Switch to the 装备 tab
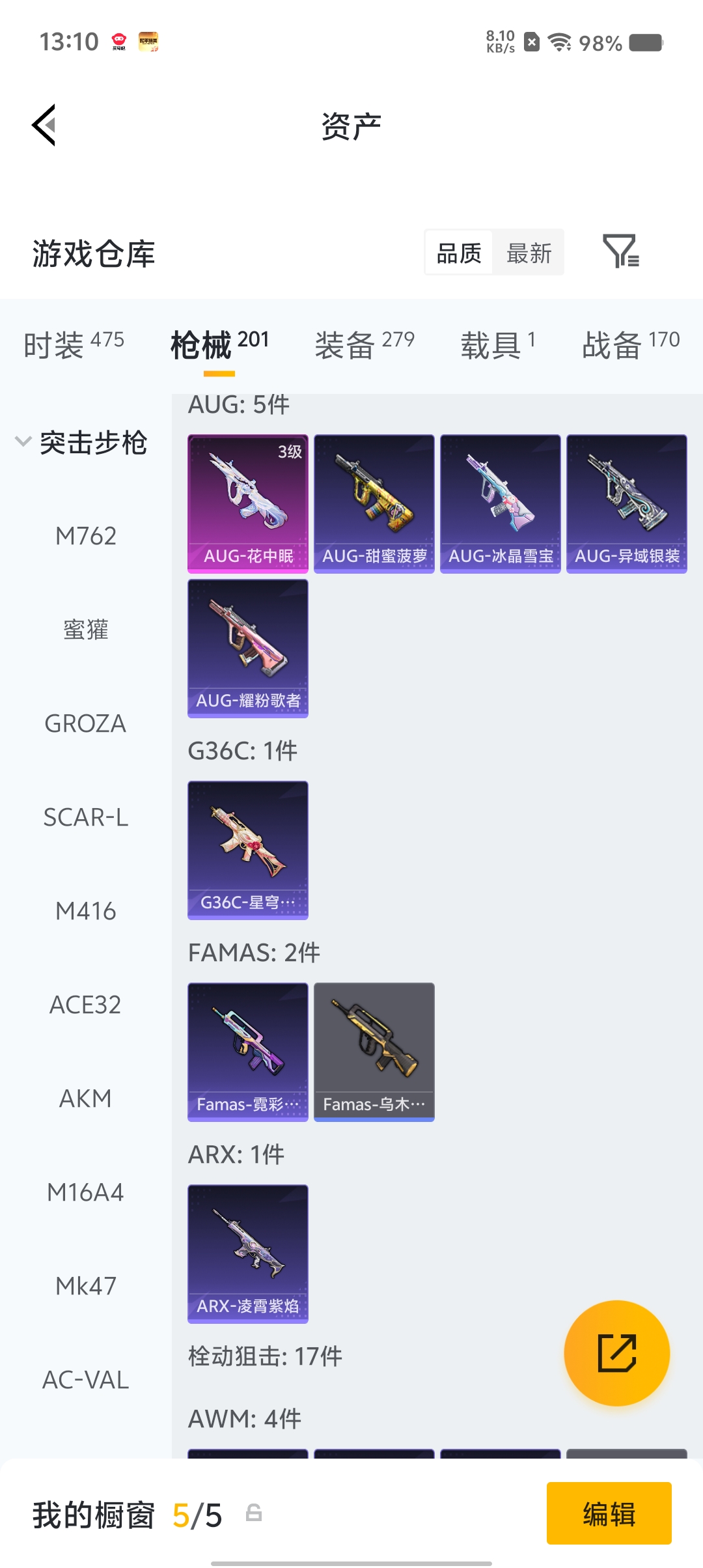Image resolution: width=703 pixels, height=1568 pixels. point(364,344)
